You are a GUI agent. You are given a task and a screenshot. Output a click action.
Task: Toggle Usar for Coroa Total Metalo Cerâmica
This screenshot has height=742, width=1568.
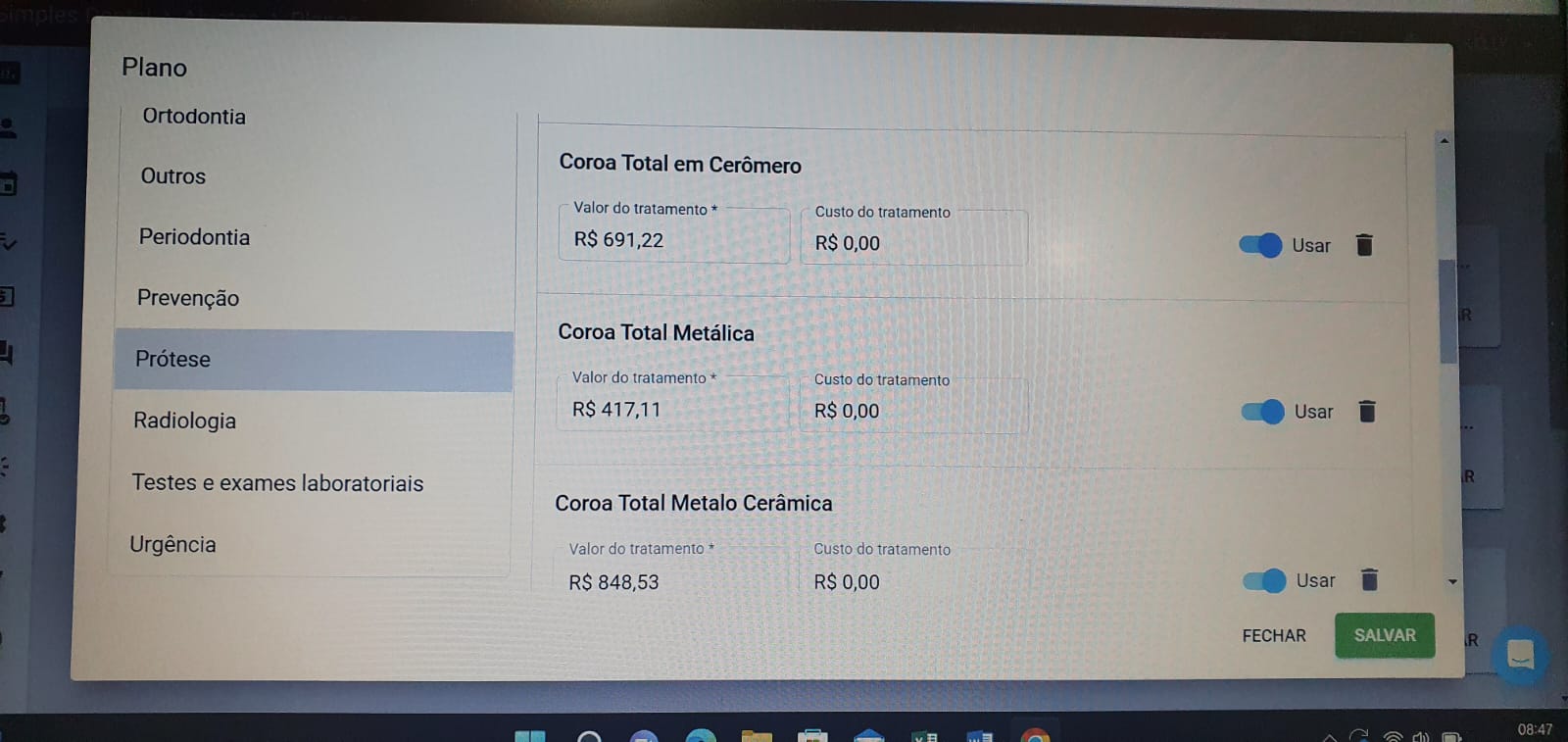[x=1264, y=581]
